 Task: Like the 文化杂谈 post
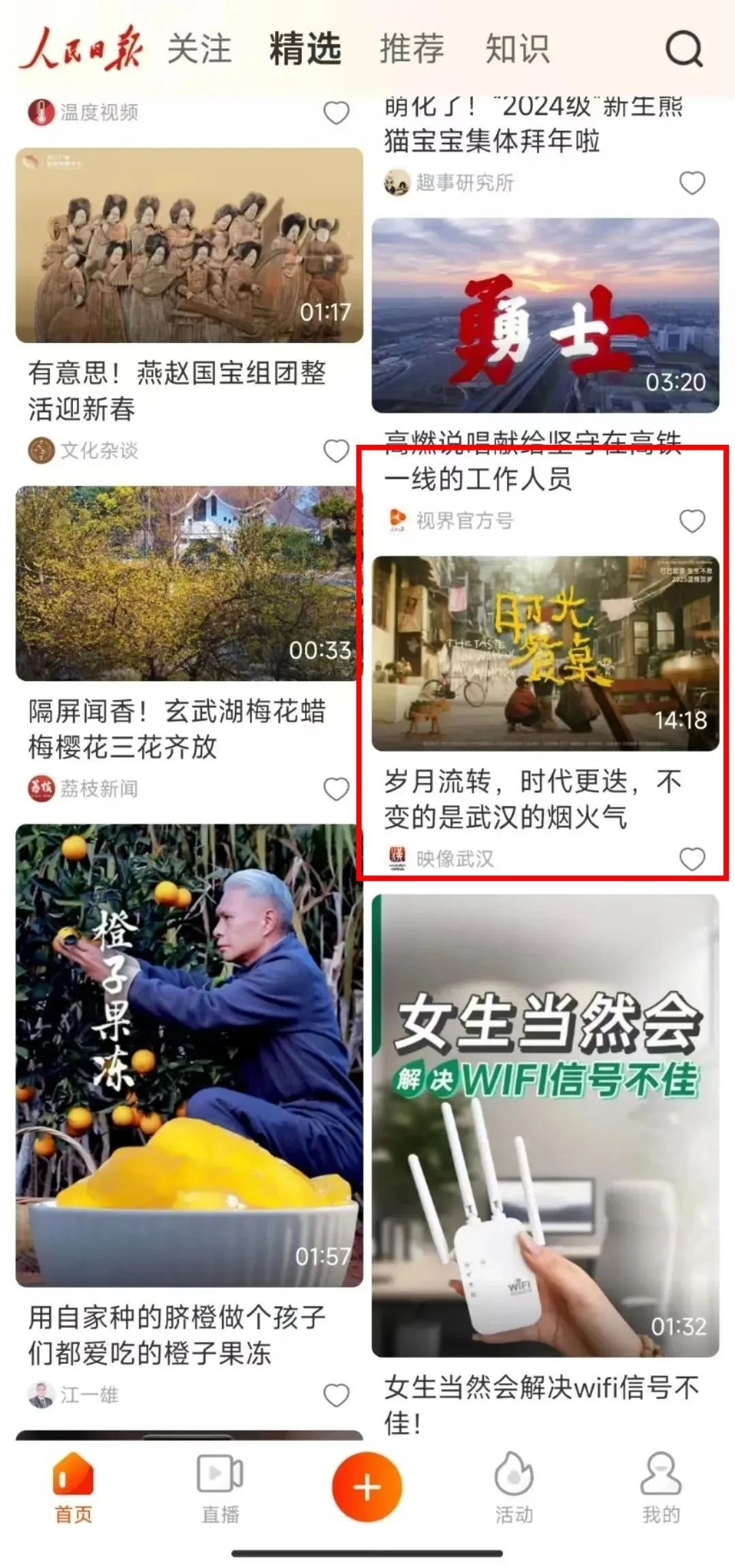coord(336,450)
